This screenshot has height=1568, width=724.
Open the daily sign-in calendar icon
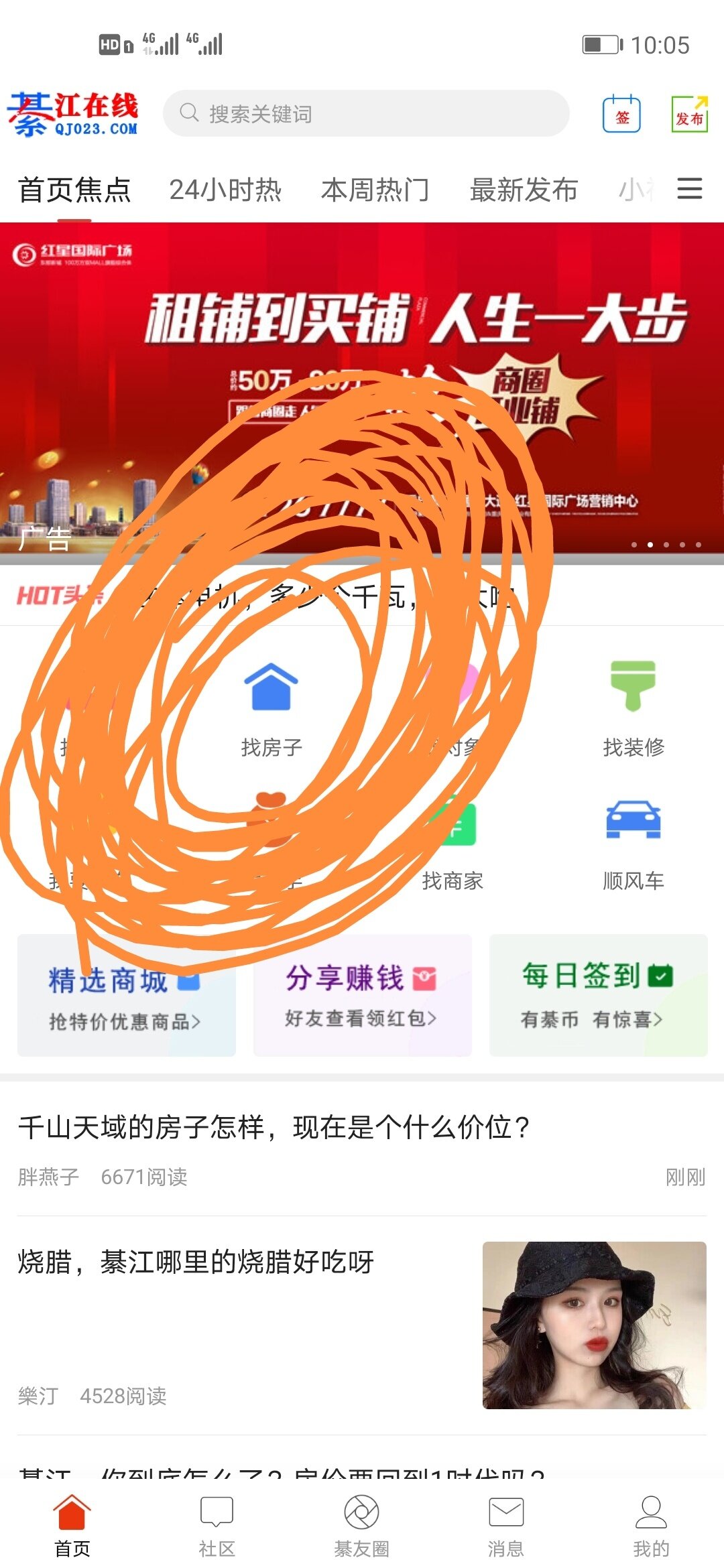coord(621,115)
